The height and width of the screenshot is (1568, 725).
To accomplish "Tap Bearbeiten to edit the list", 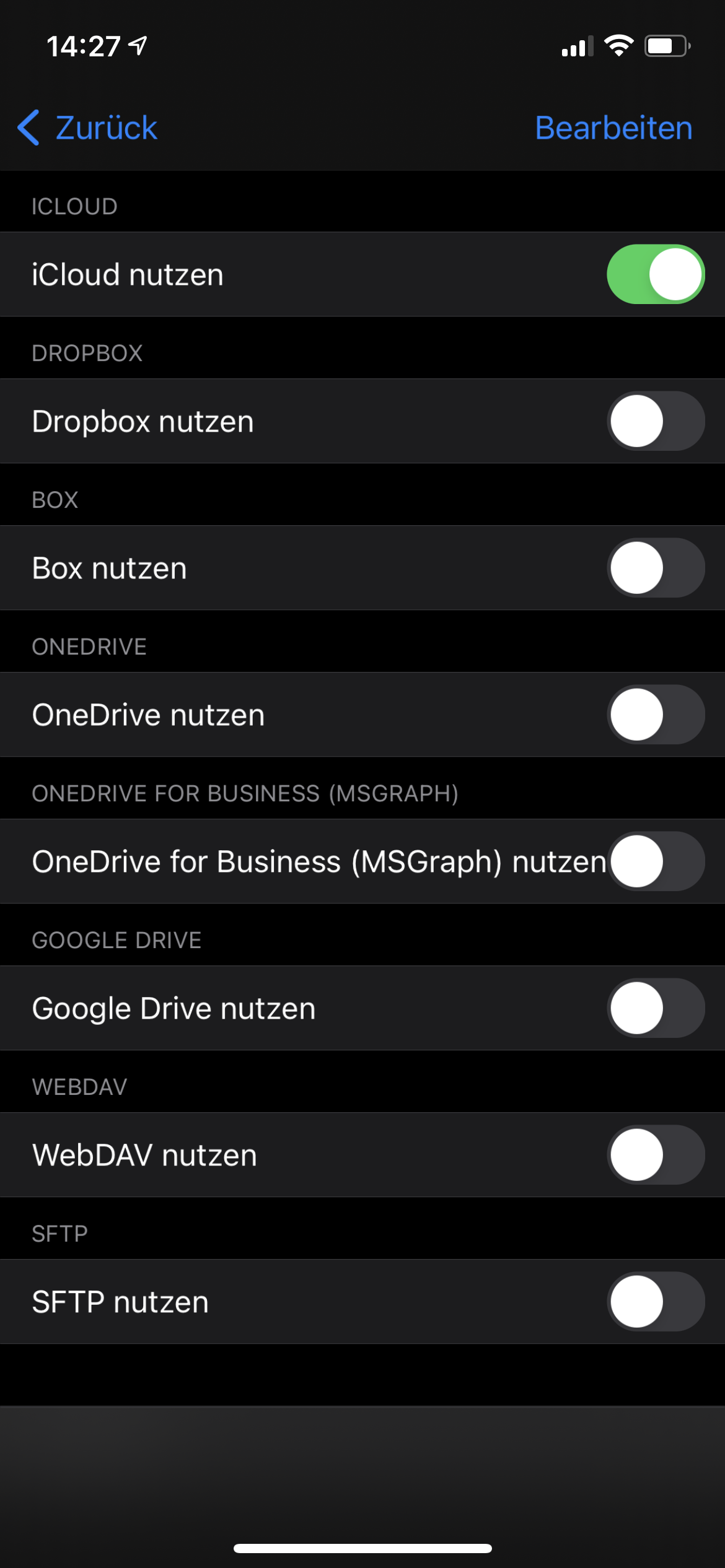I will click(x=613, y=128).
